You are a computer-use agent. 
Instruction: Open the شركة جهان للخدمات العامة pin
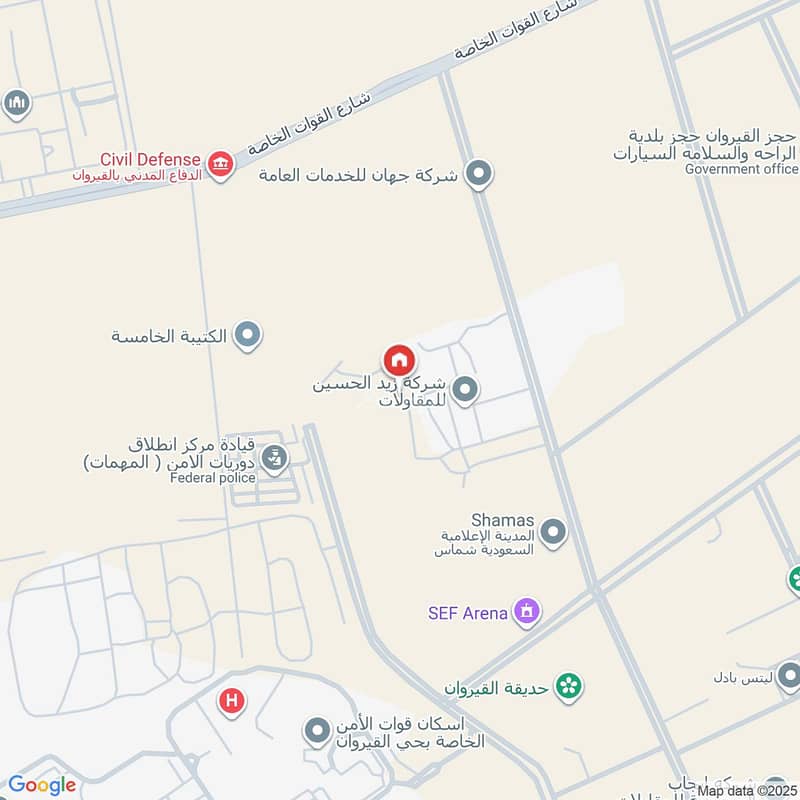(x=481, y=175)
